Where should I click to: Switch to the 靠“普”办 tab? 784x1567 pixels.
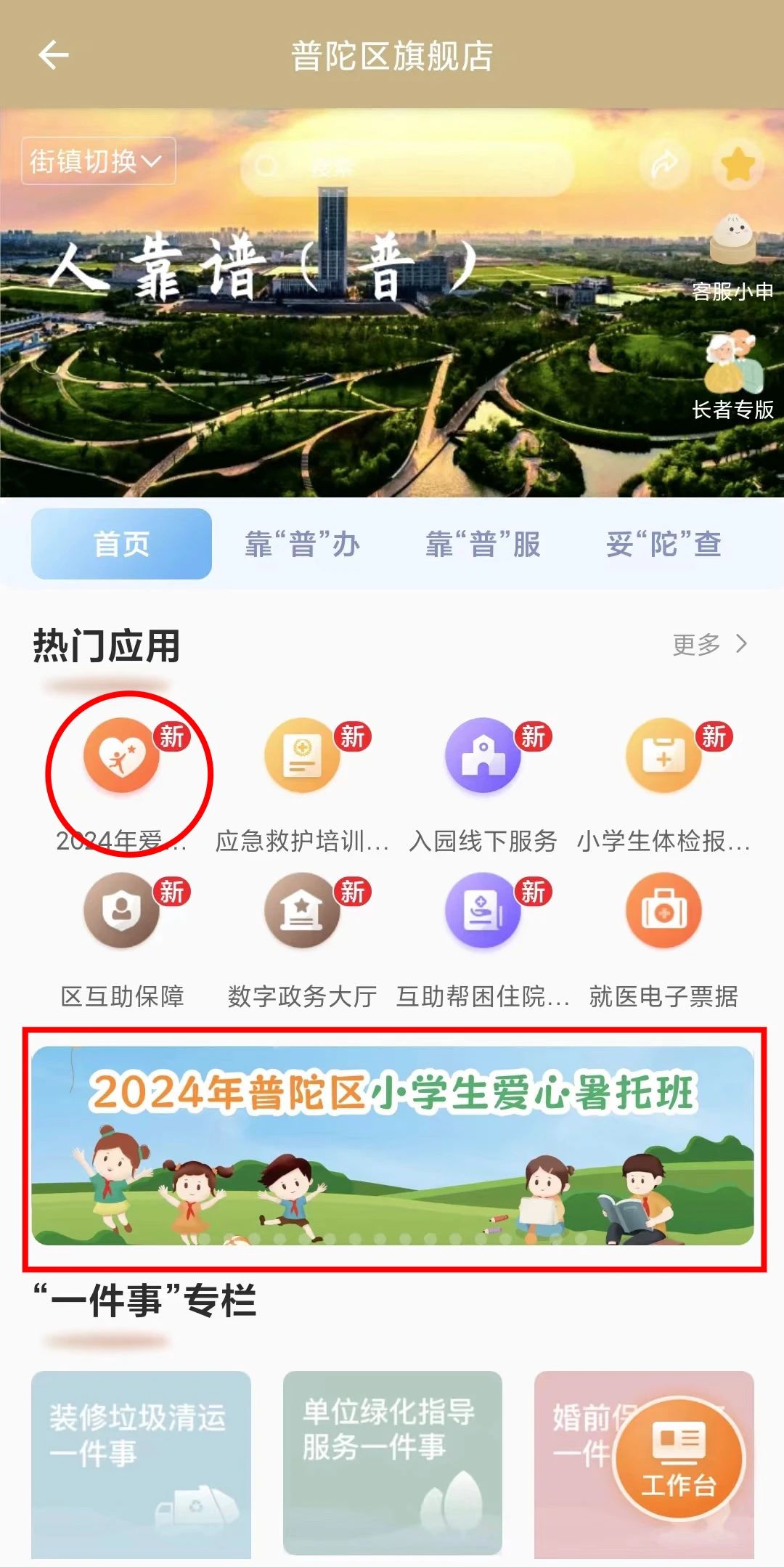(302, 544)
